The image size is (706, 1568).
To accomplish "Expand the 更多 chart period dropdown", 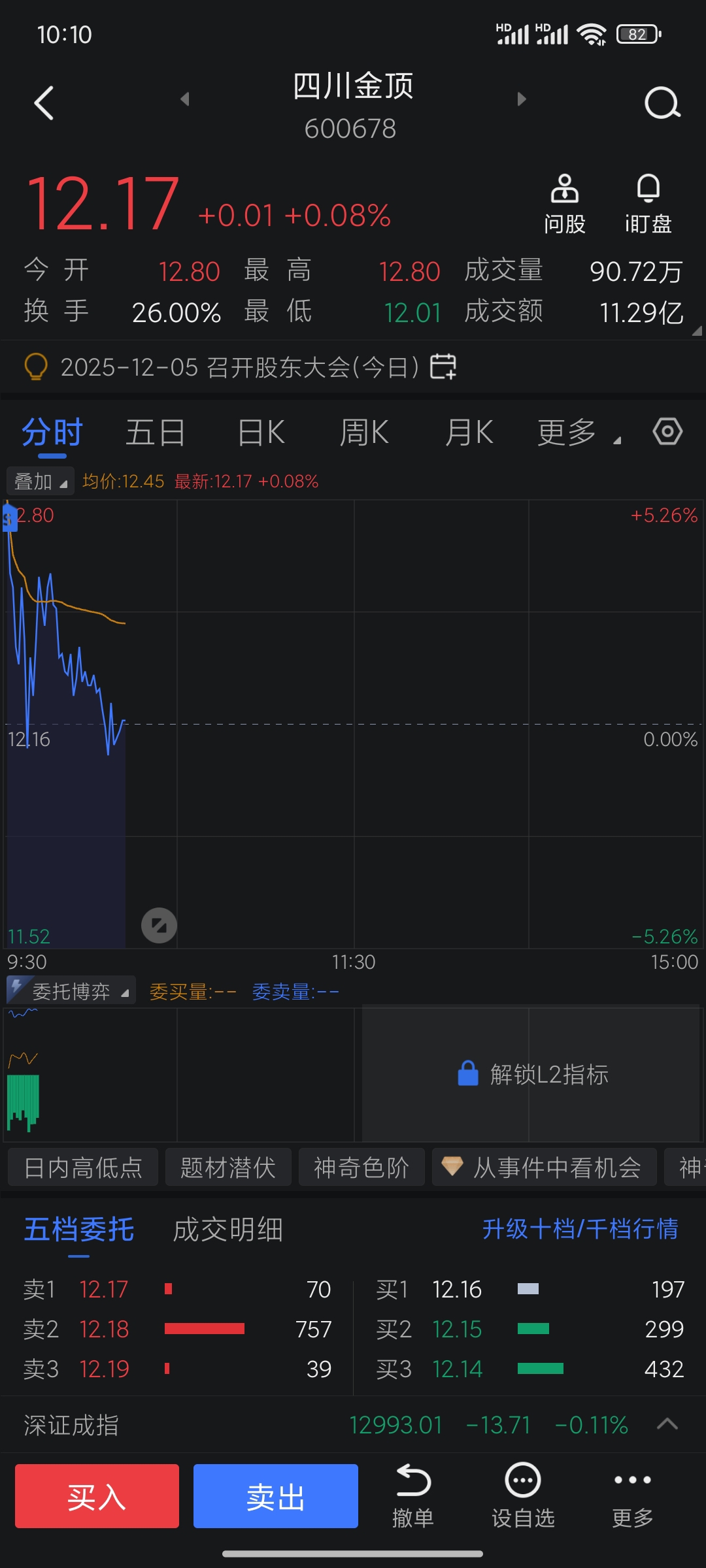I will (x=579, y=433).
